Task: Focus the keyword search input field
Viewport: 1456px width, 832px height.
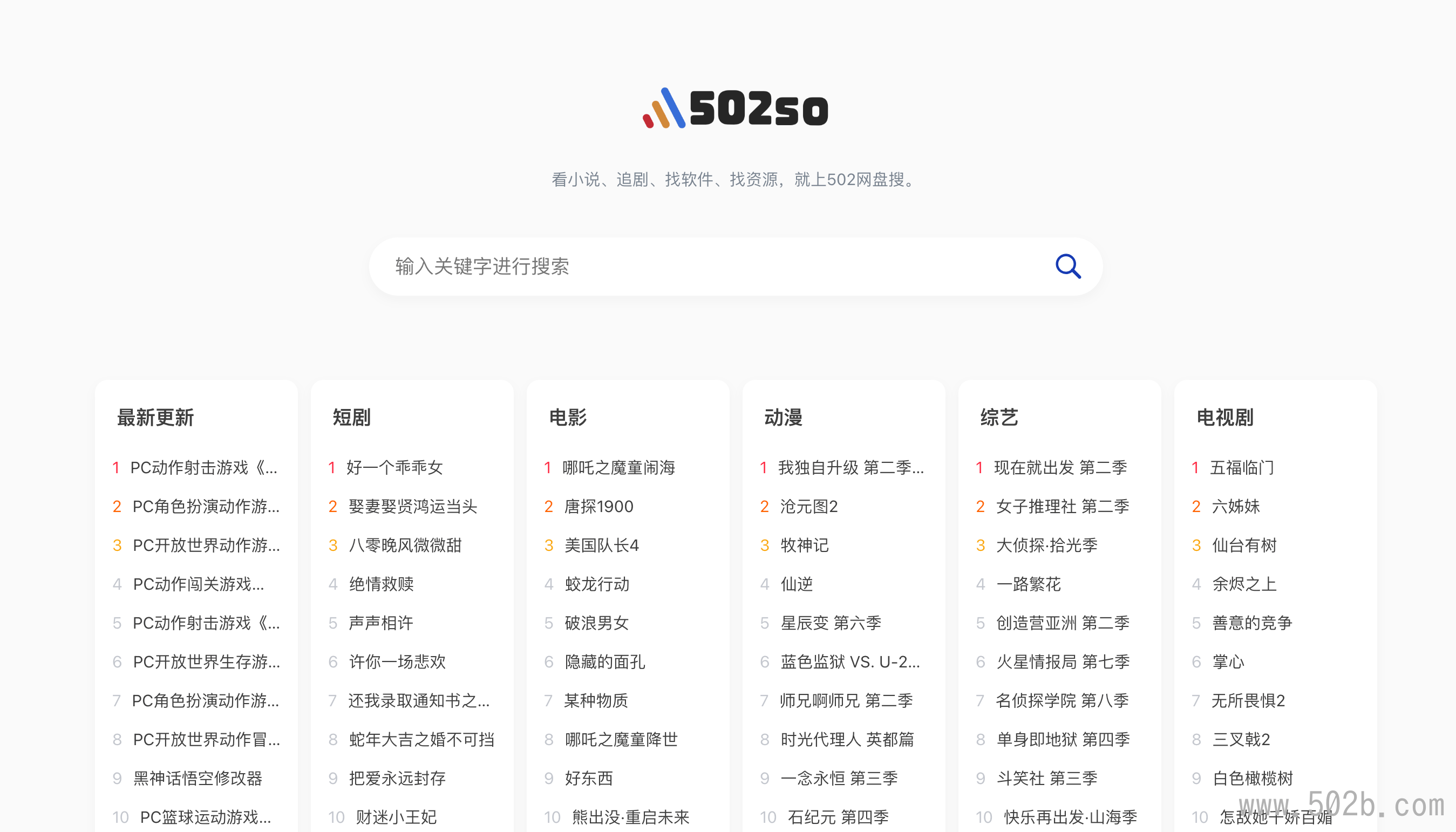Action: [x=709, y=267]
